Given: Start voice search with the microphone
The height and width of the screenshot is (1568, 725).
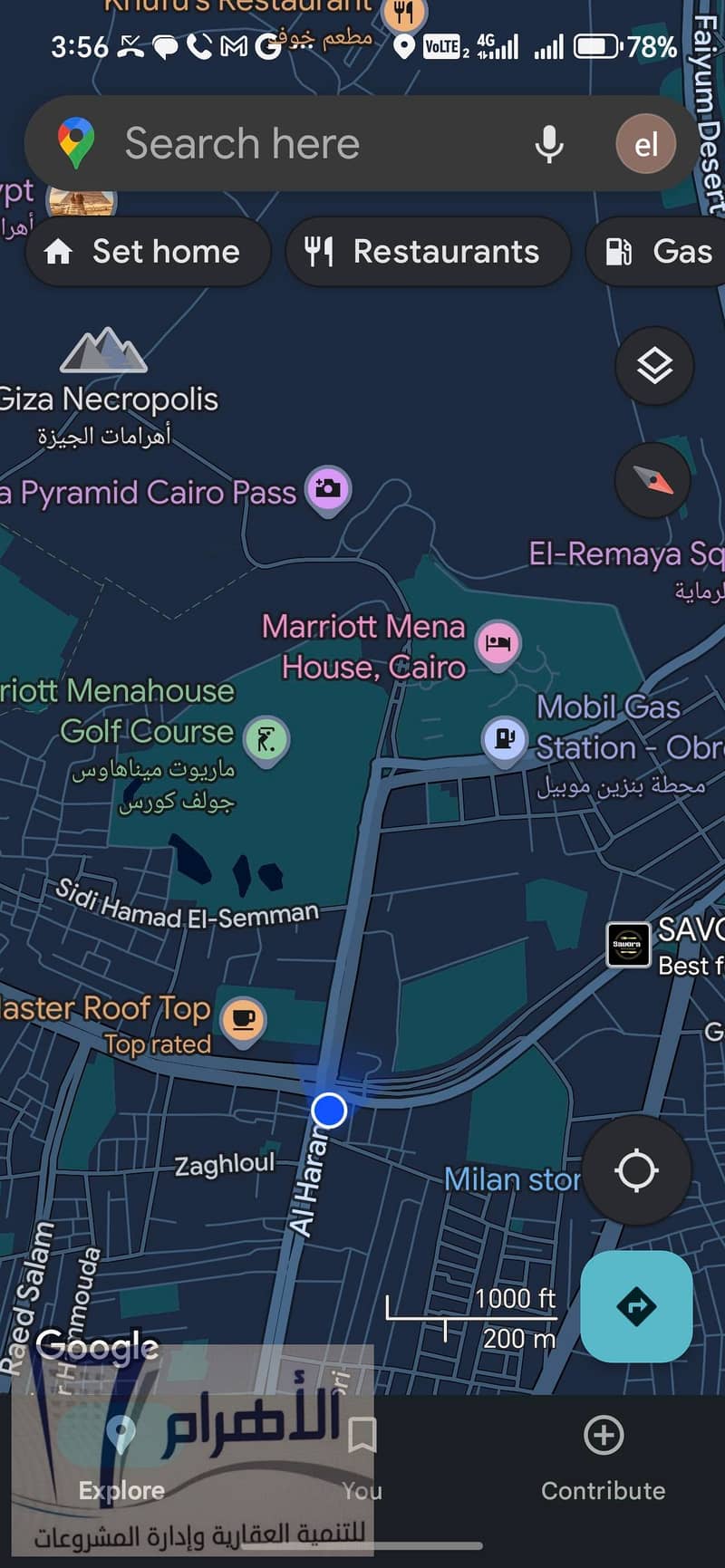Looking at the screenshot, I should coord(548,144).
